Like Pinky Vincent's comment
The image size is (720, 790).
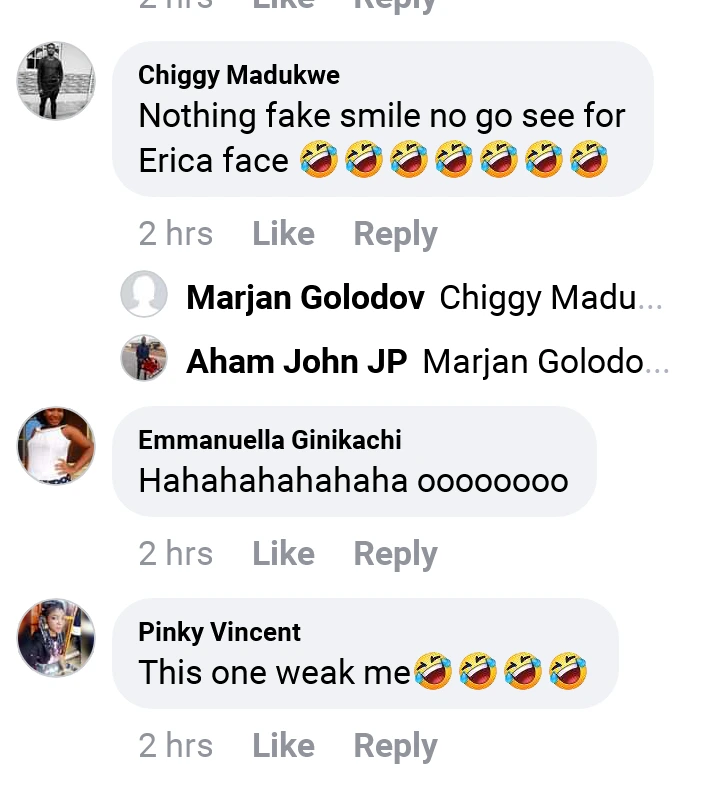tap(283, 745)
